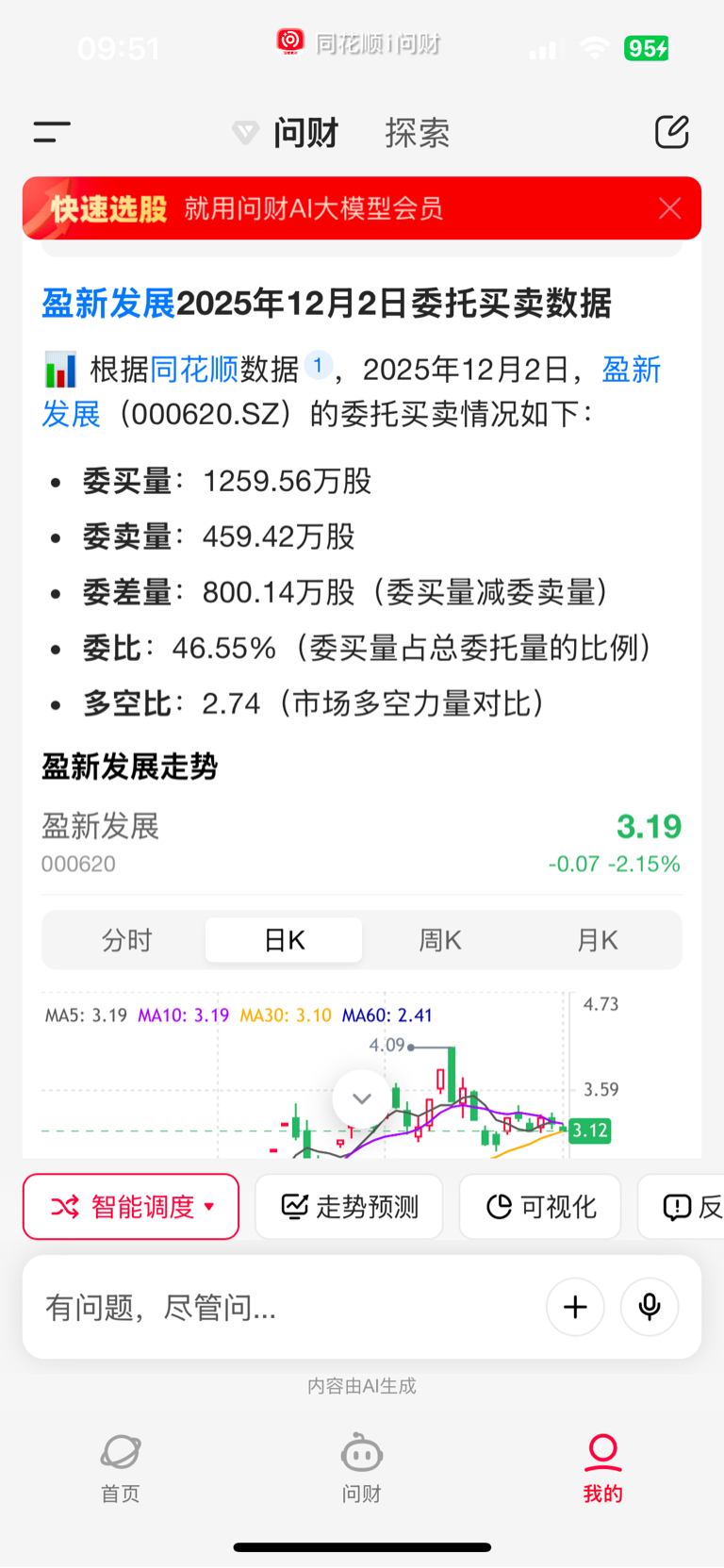Viewport: 724px width, 1568px height.
Task: View citation reference 1
Action: (x=318, y=366)
